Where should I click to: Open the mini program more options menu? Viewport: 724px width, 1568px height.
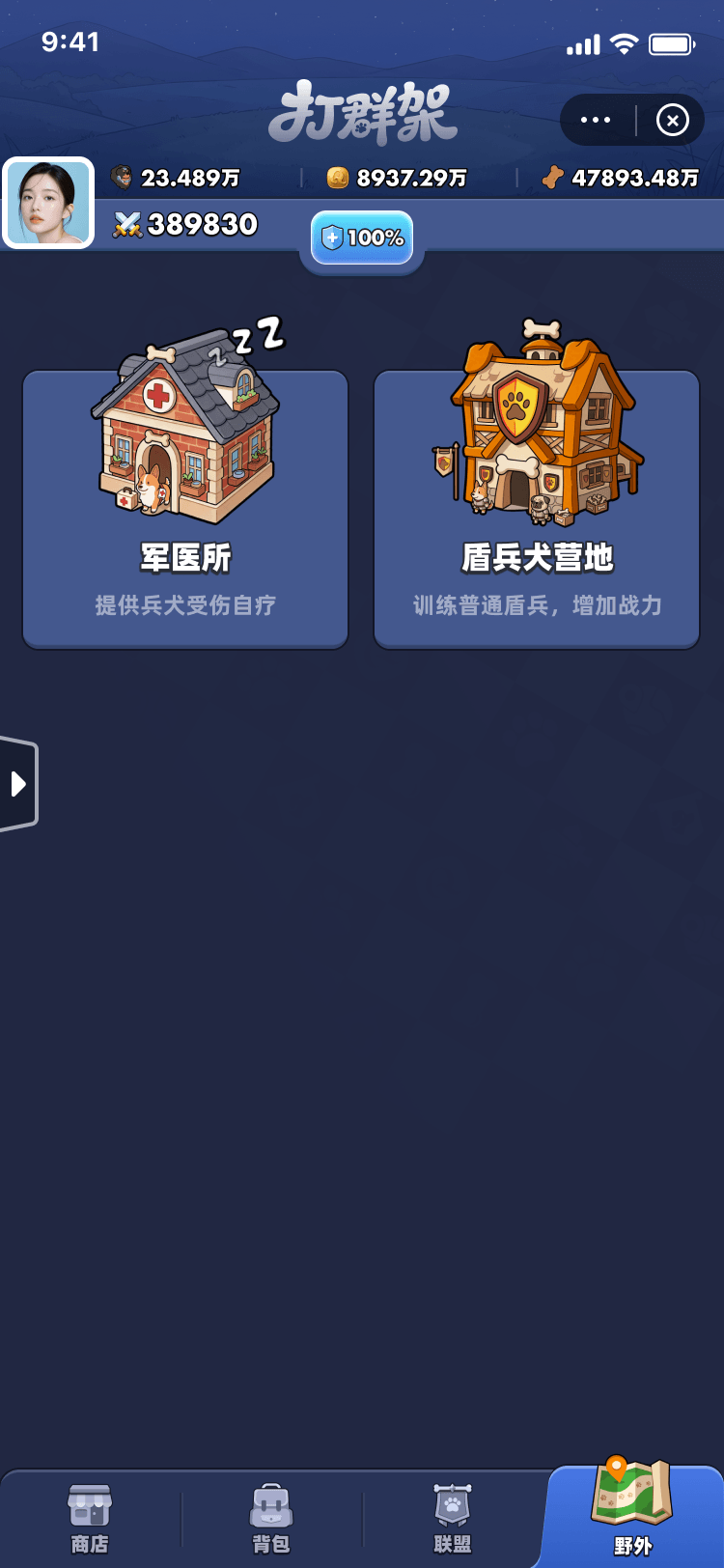tap(596, 120)
